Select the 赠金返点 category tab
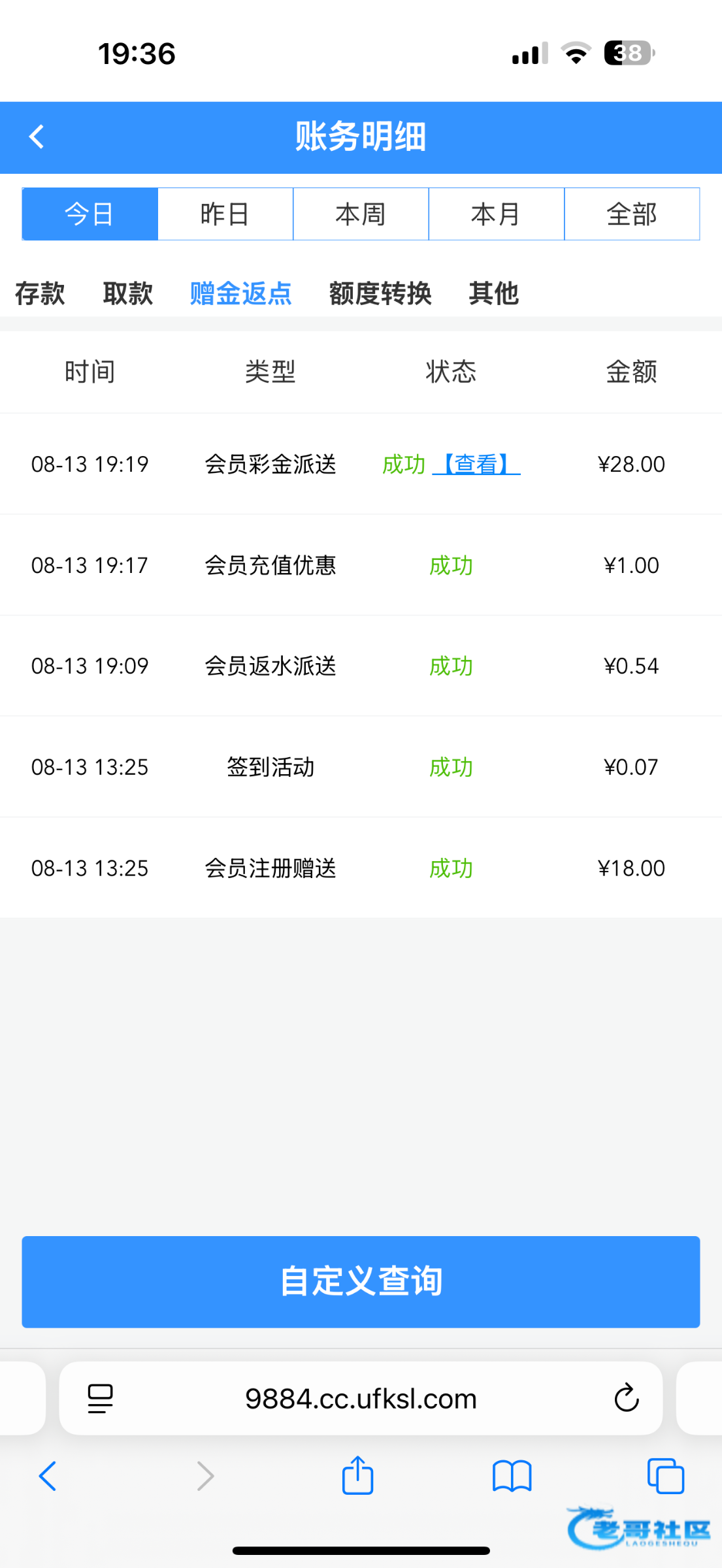 tap(240, 293)
